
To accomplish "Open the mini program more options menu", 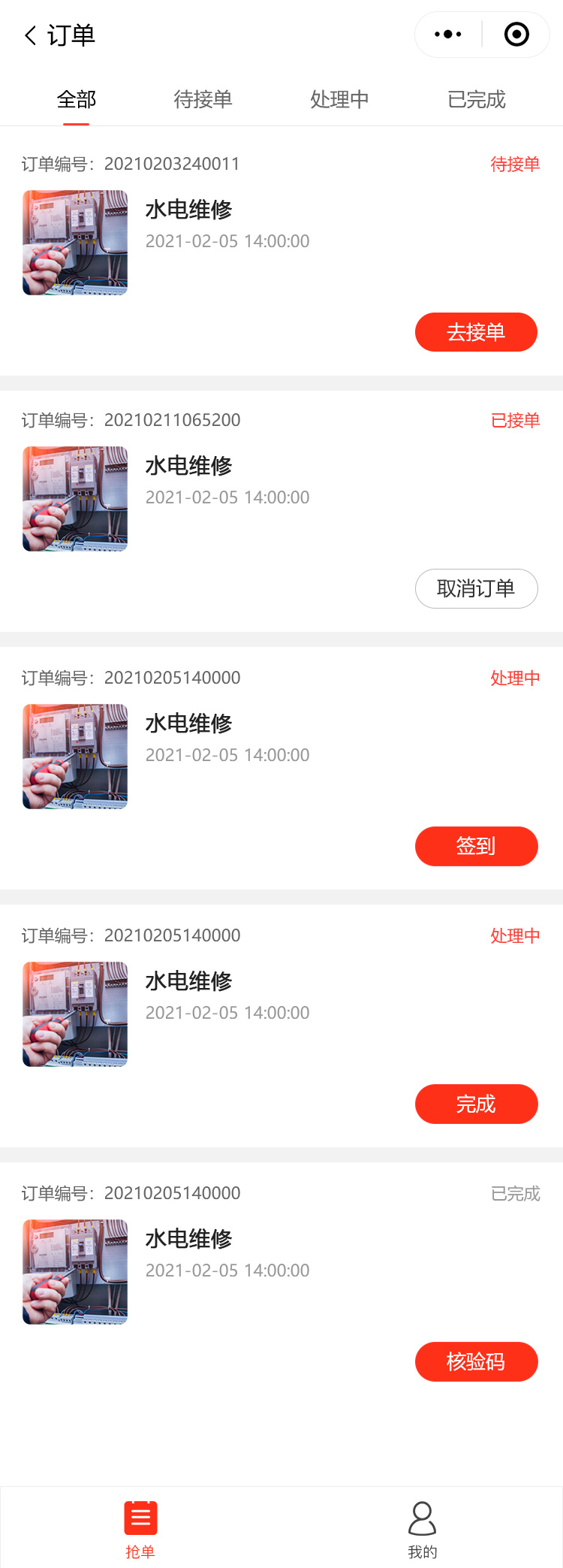I will point(448,35).
